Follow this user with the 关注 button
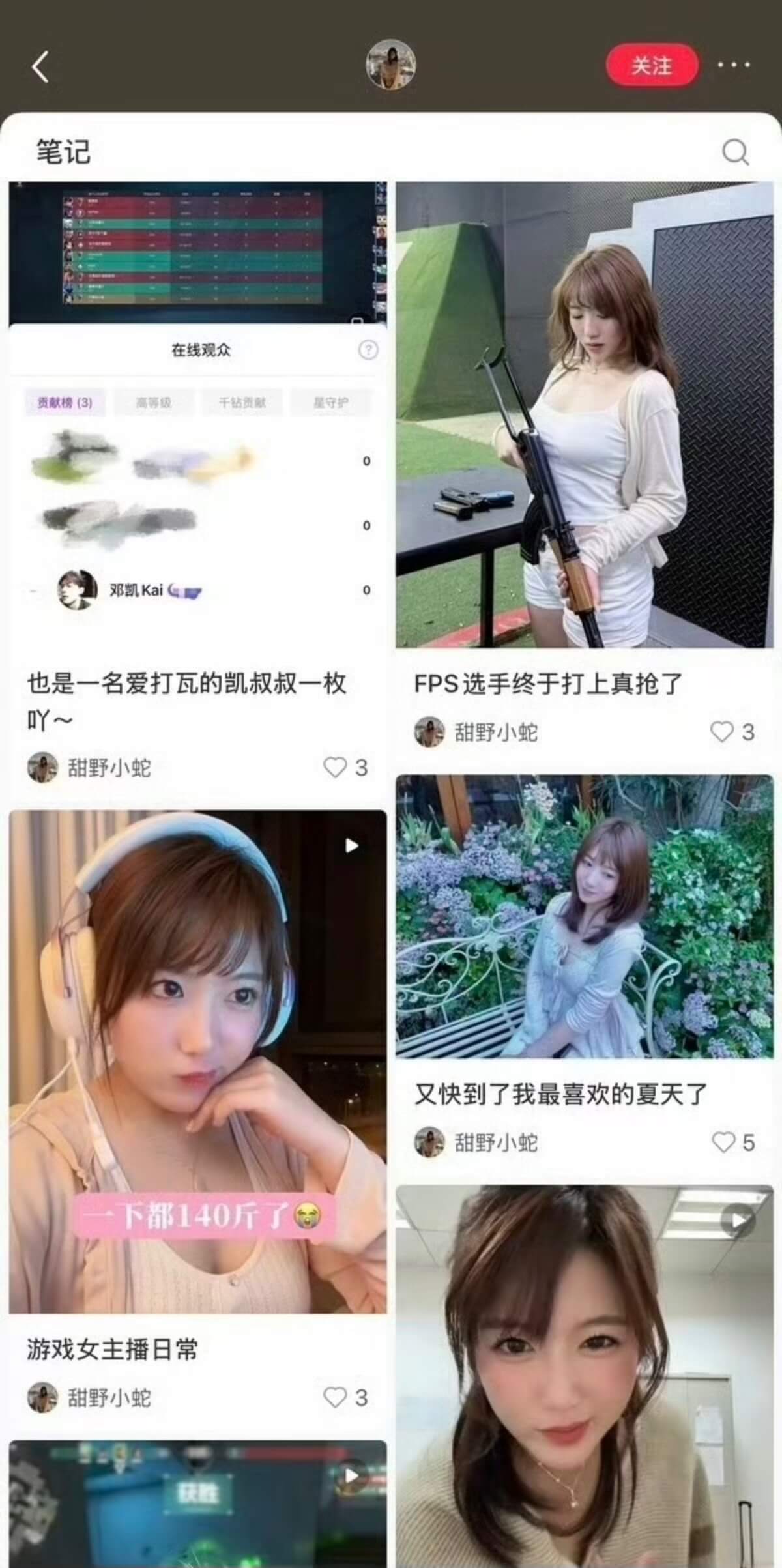This screenshot has width=782, height=1568. pos(651,65)
